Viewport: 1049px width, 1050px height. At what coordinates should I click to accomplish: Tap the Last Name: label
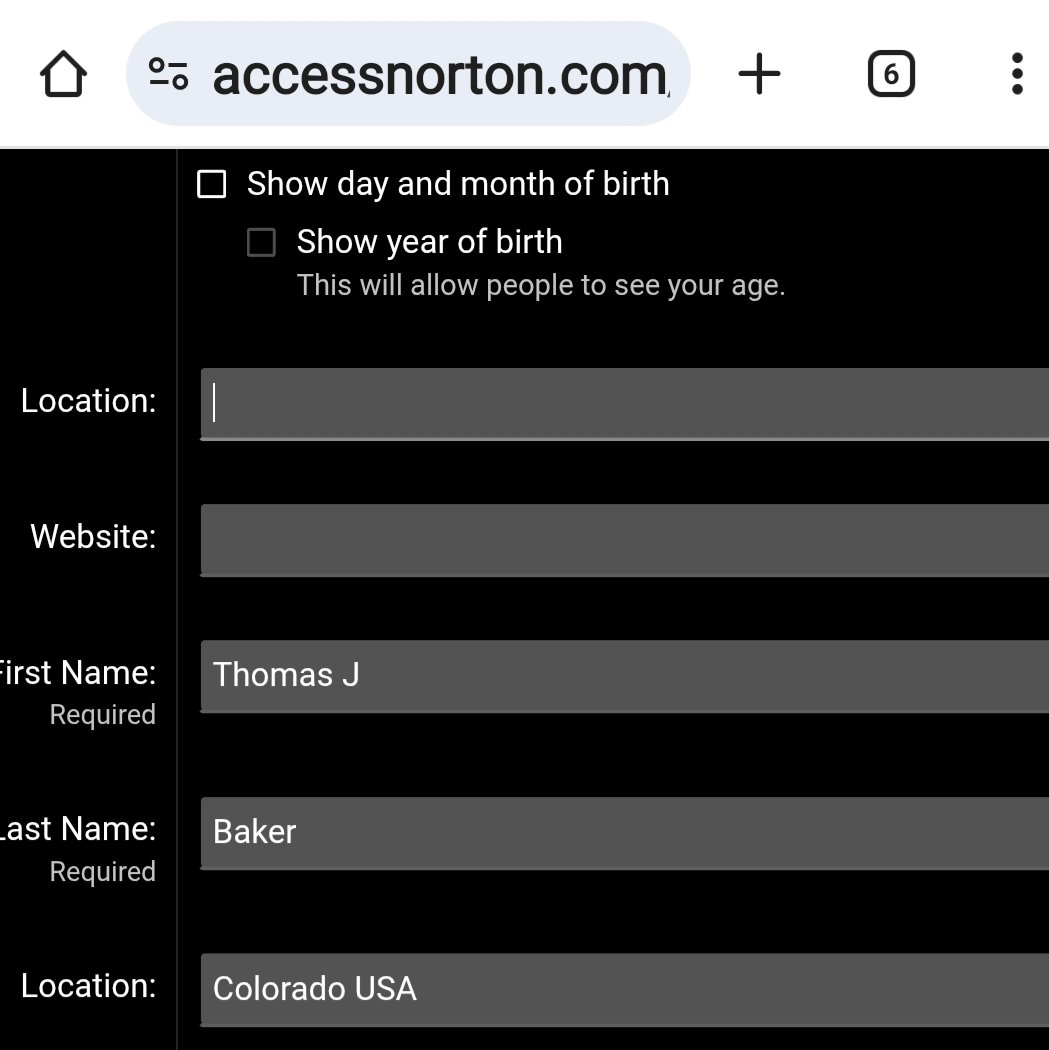click(78, 829)
